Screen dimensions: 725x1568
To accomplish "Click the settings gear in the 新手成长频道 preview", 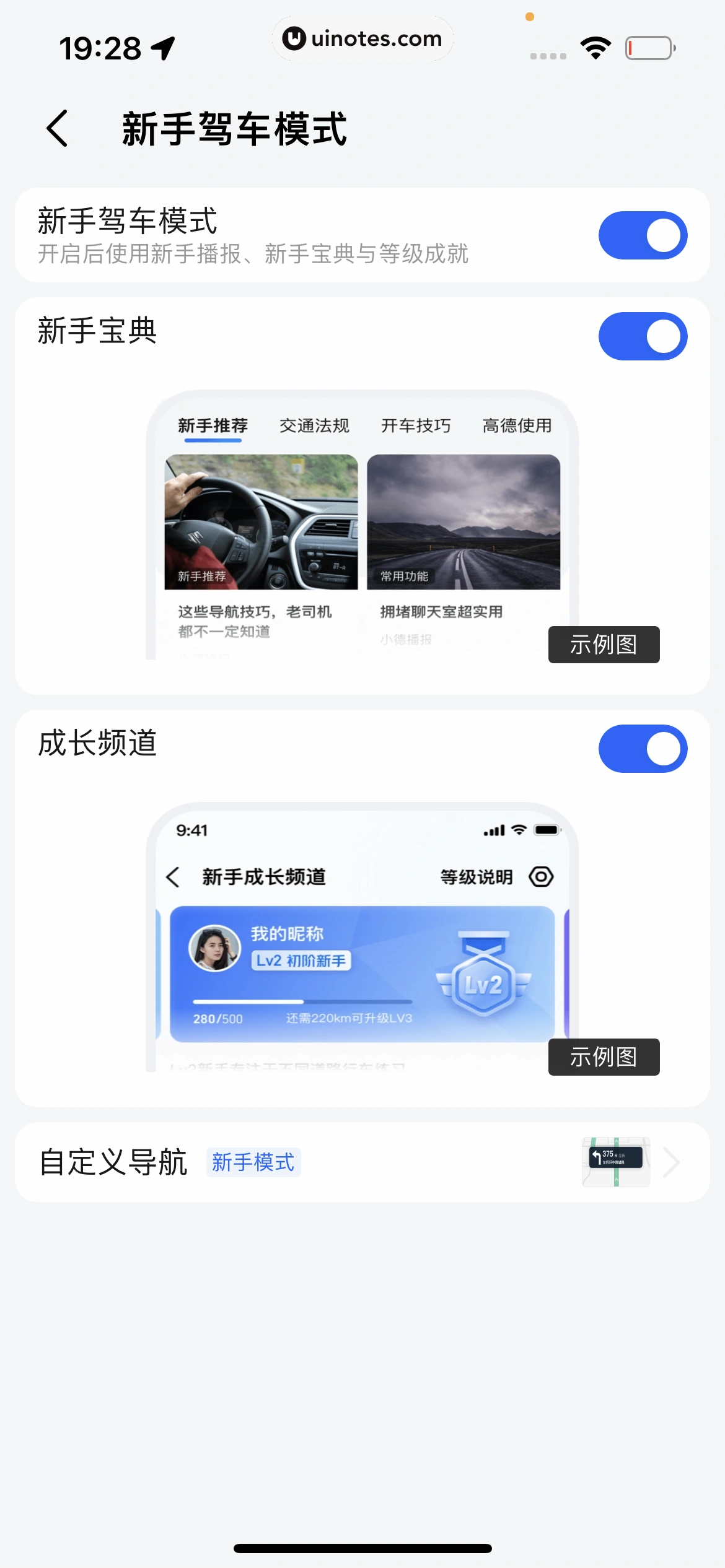I will point(540,877).
